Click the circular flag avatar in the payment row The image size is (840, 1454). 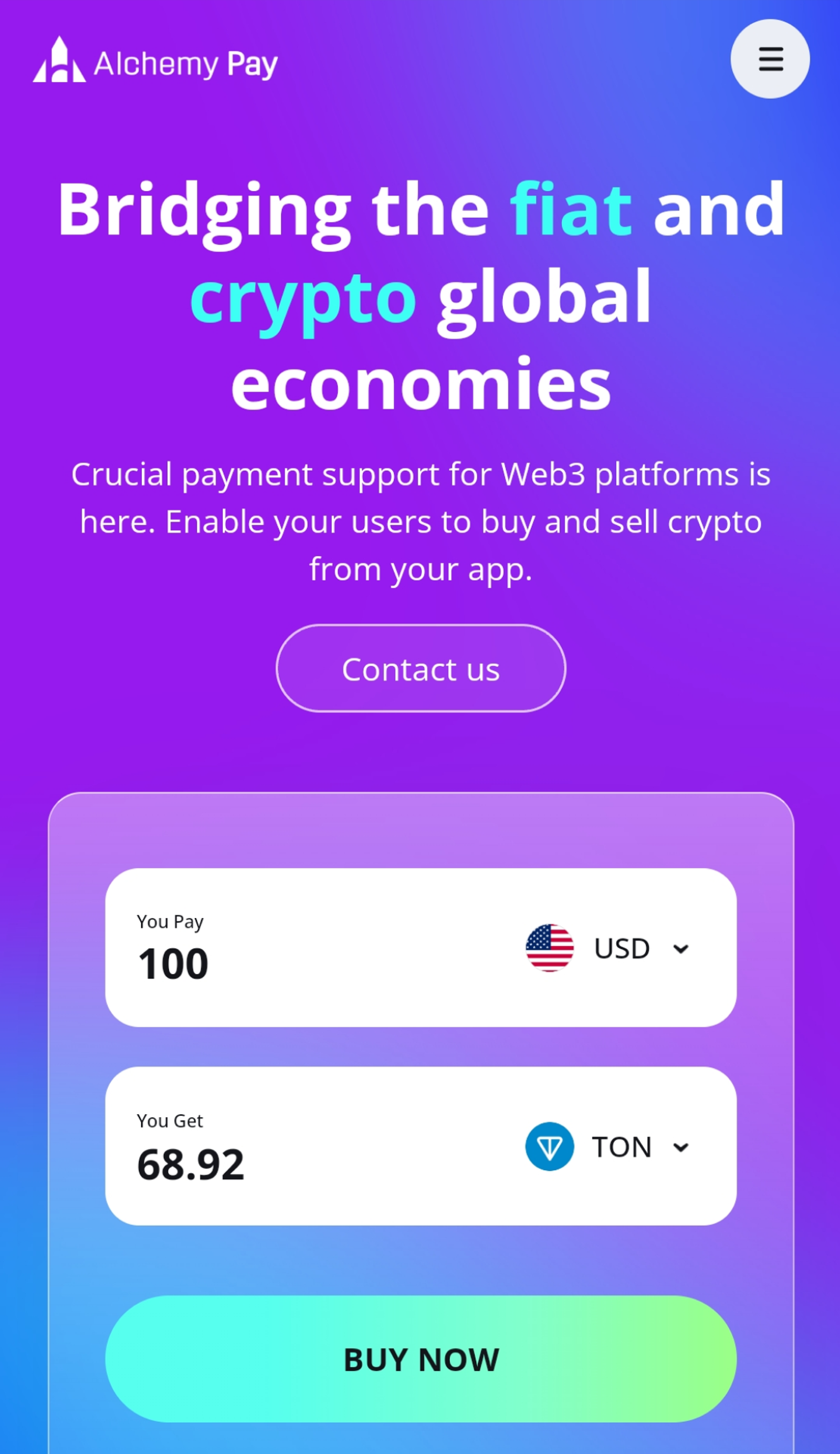(x=551, y=948)
